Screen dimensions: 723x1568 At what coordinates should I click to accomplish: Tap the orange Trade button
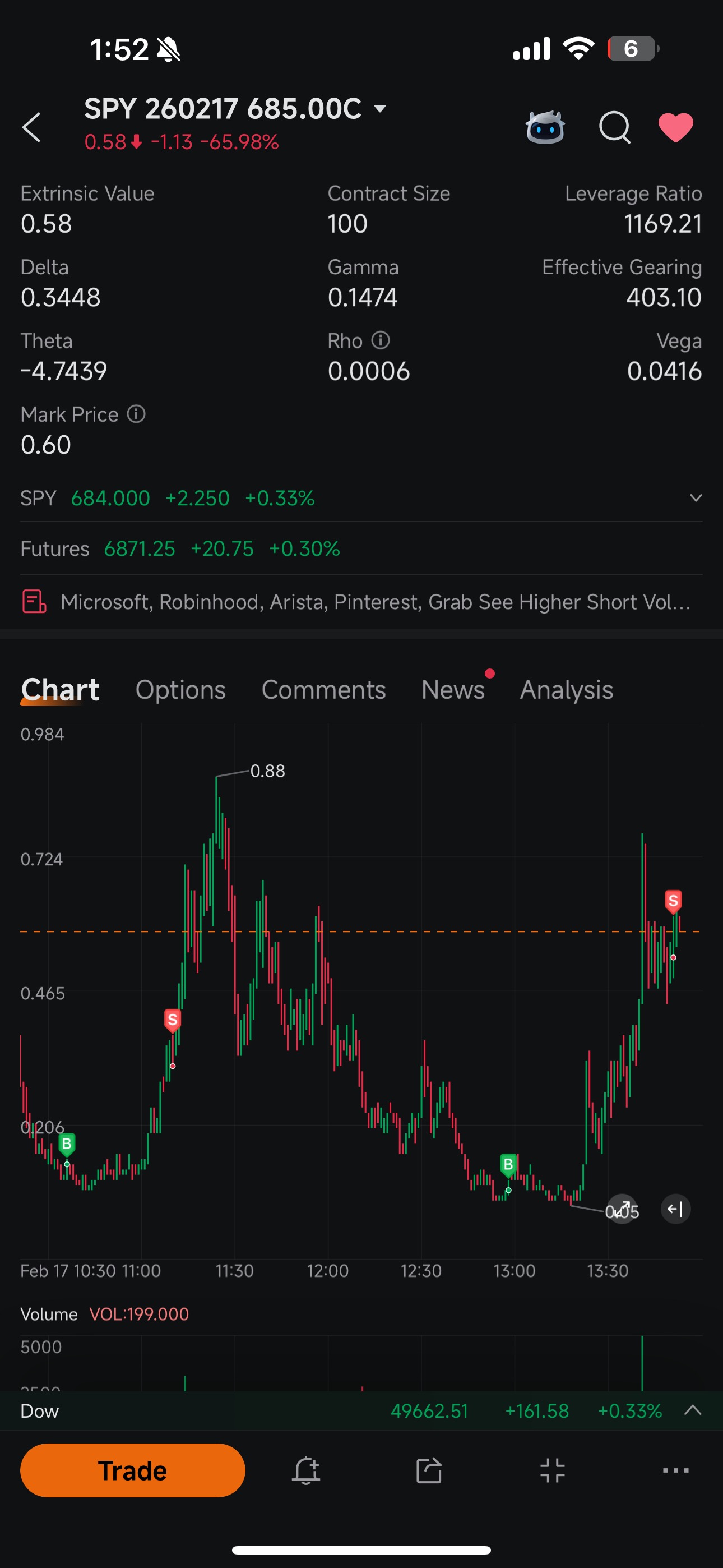click(x=133, y=1470)
